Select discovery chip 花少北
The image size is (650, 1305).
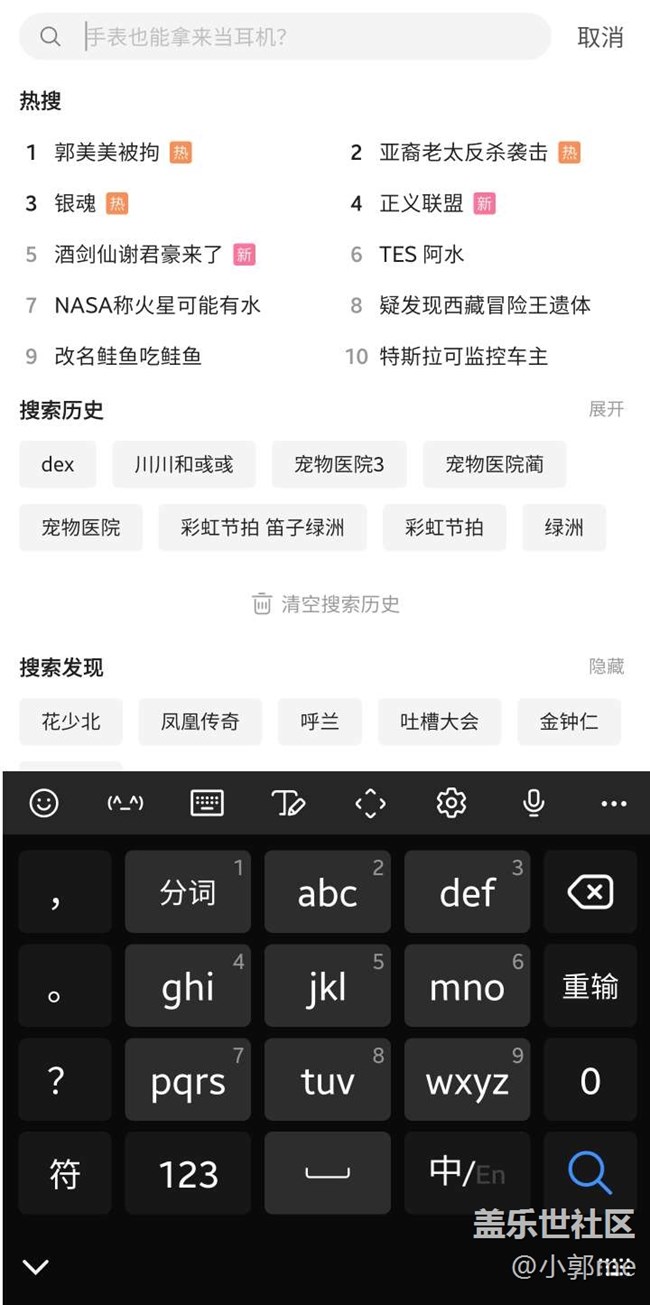(x=71, y=721)
